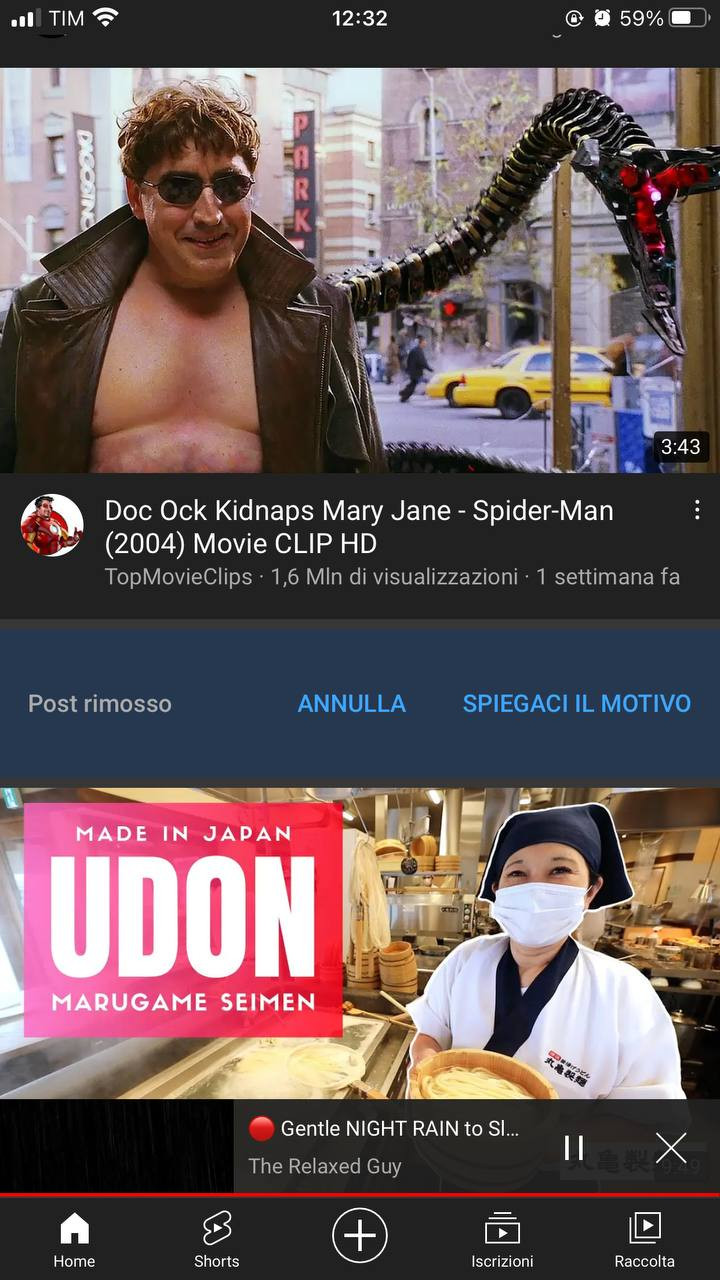Open options menu for Doc Ock video
Viewport: 720px width, 1280px height.
[x=697, y=511]
